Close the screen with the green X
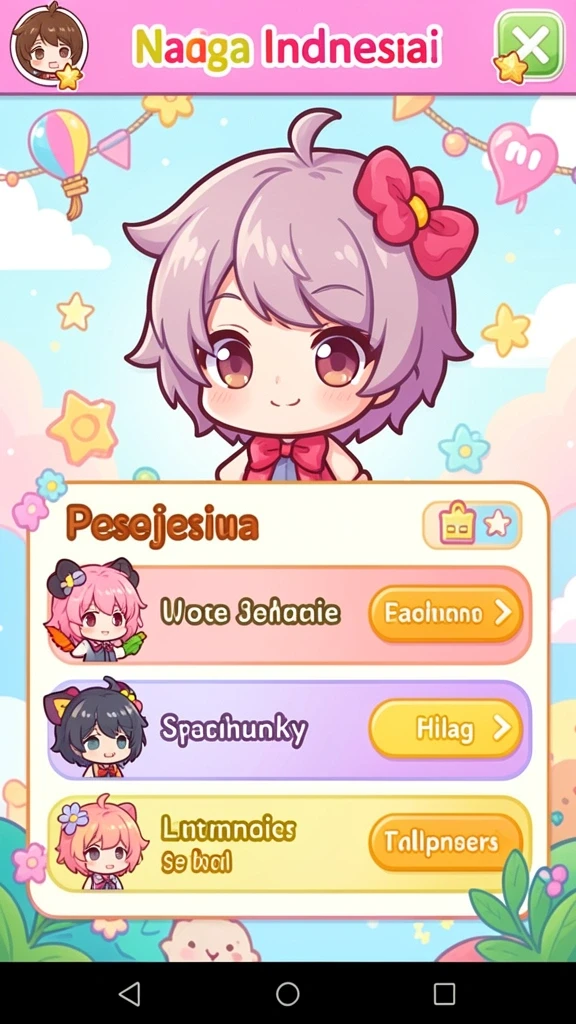 click(x=530, y=45)
